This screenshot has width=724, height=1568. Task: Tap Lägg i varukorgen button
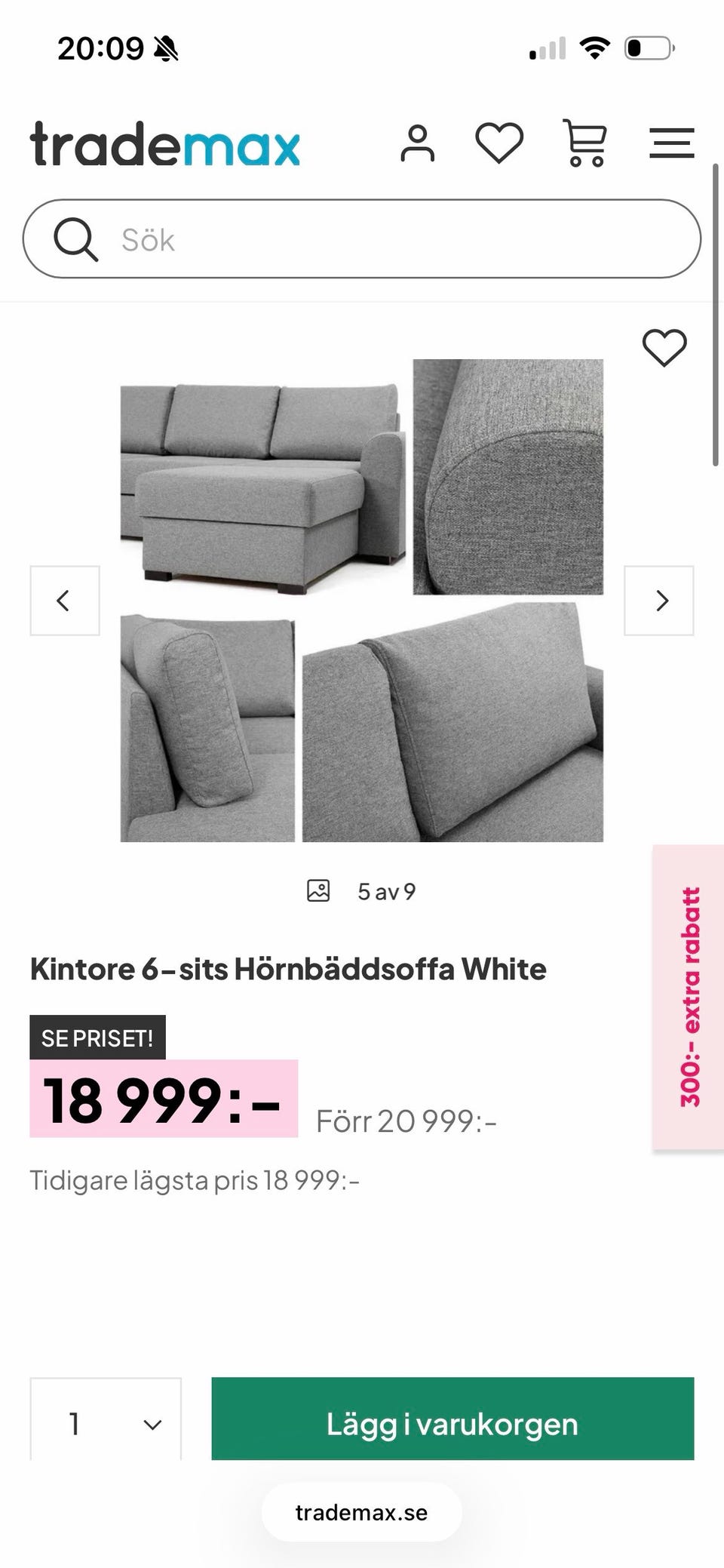click(x=452, y=1419)
